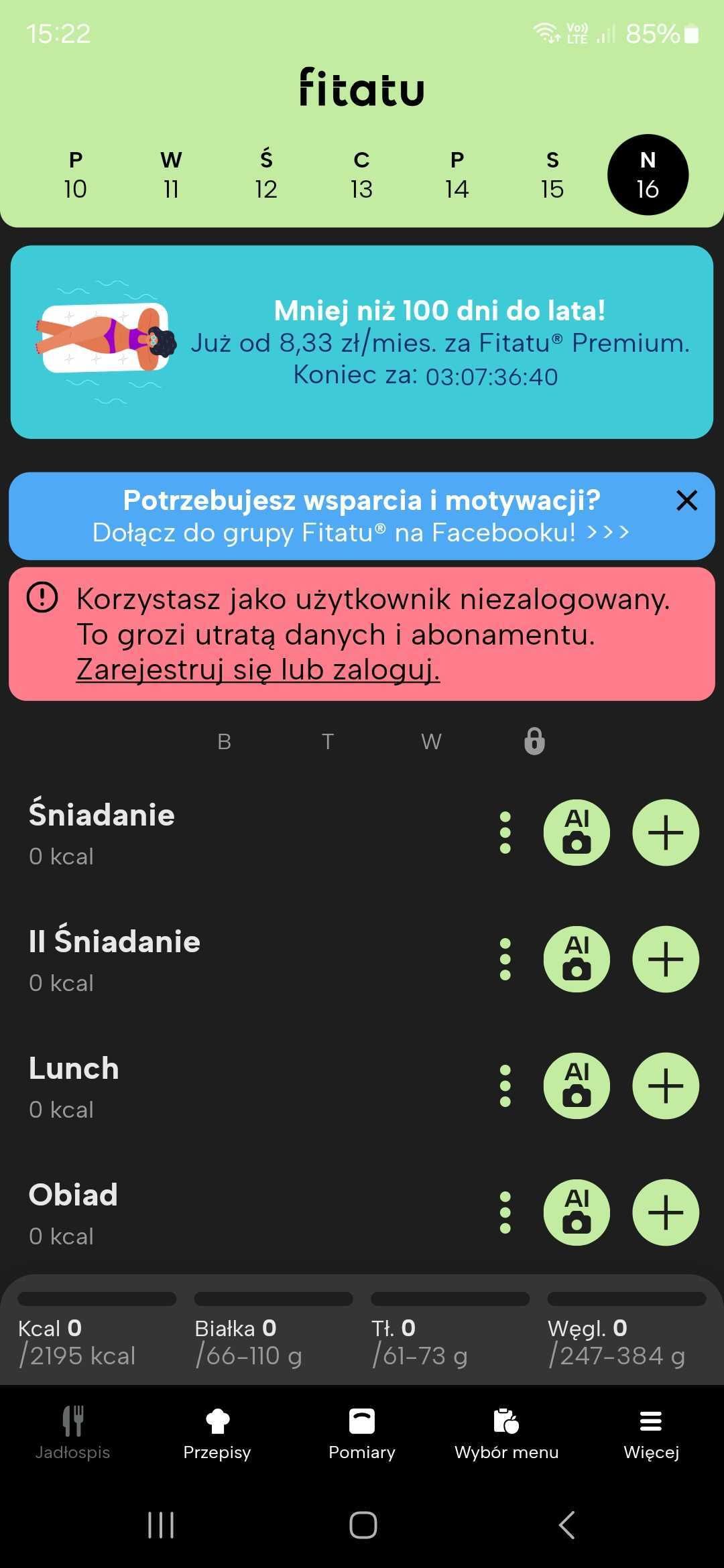Image resolution: width=724 pixels, height=1568 pixels.
Task: Open the AI camera for Lunch
Action: tap(577, 1086)
